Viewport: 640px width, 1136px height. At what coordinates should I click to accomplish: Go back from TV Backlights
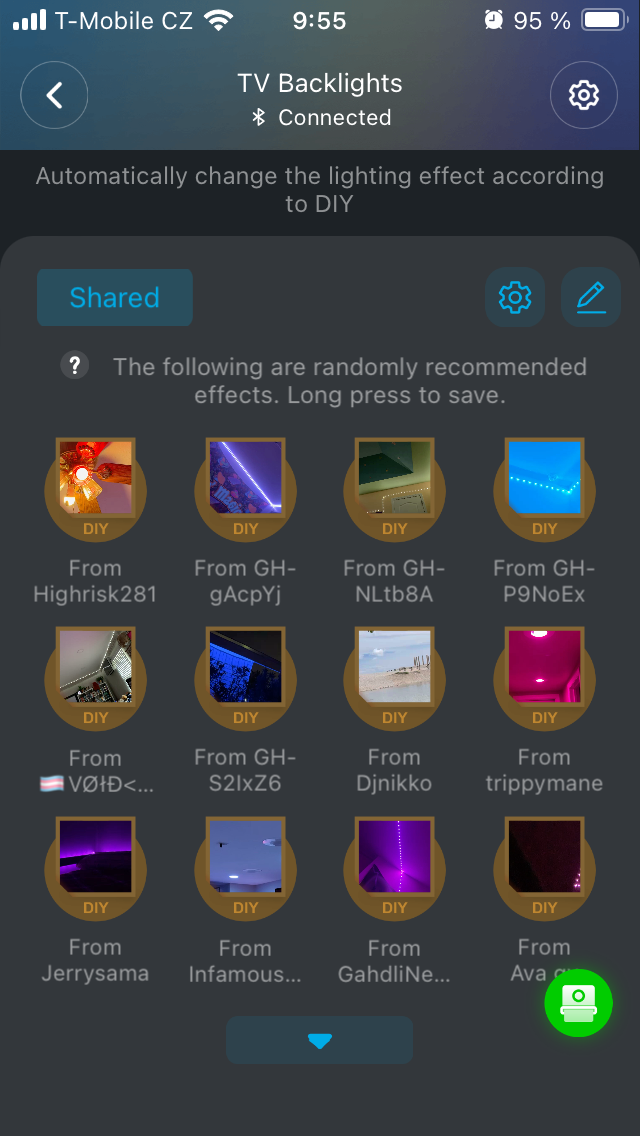(x=55, y=95)
